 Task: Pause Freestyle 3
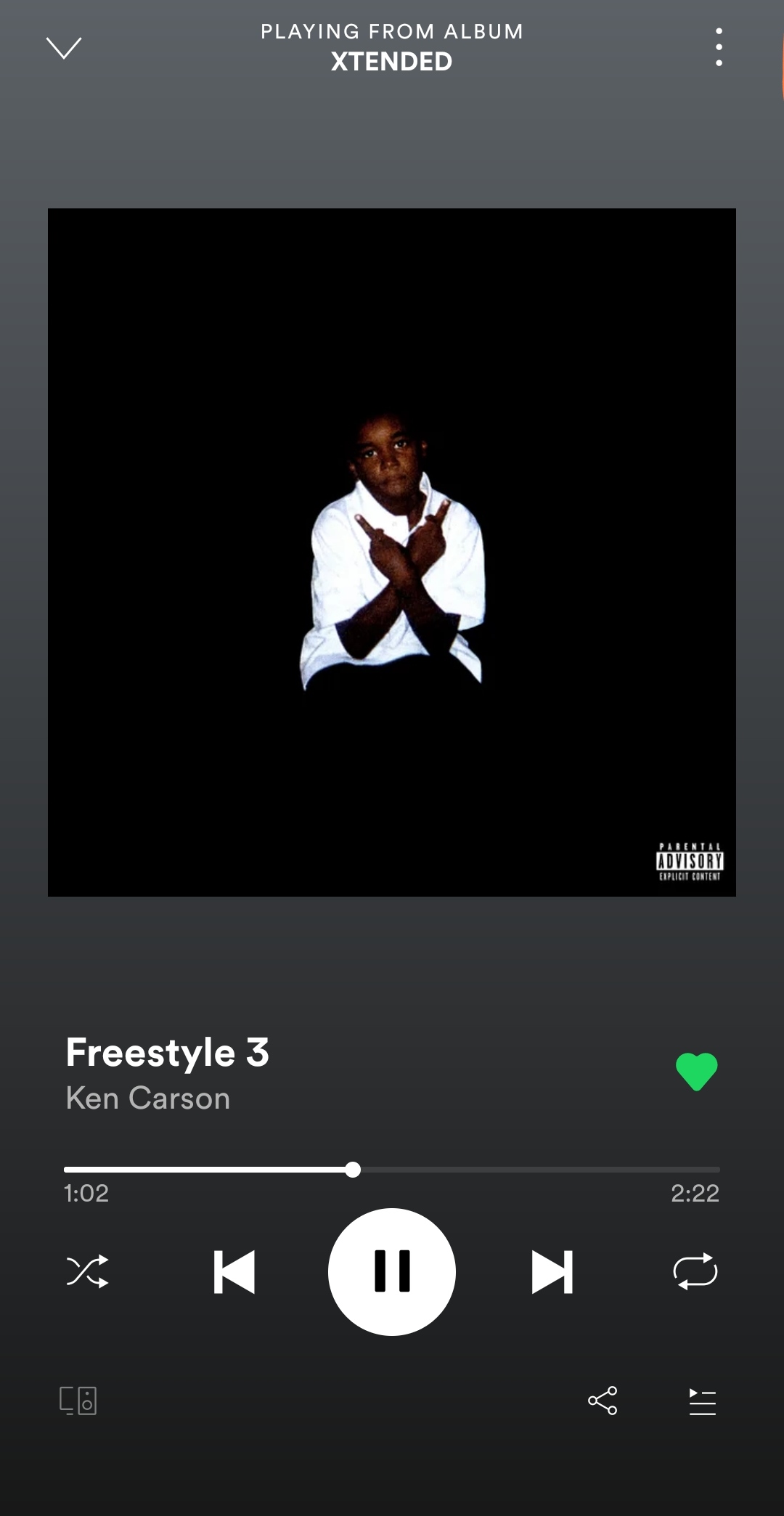pos(392,1271)
